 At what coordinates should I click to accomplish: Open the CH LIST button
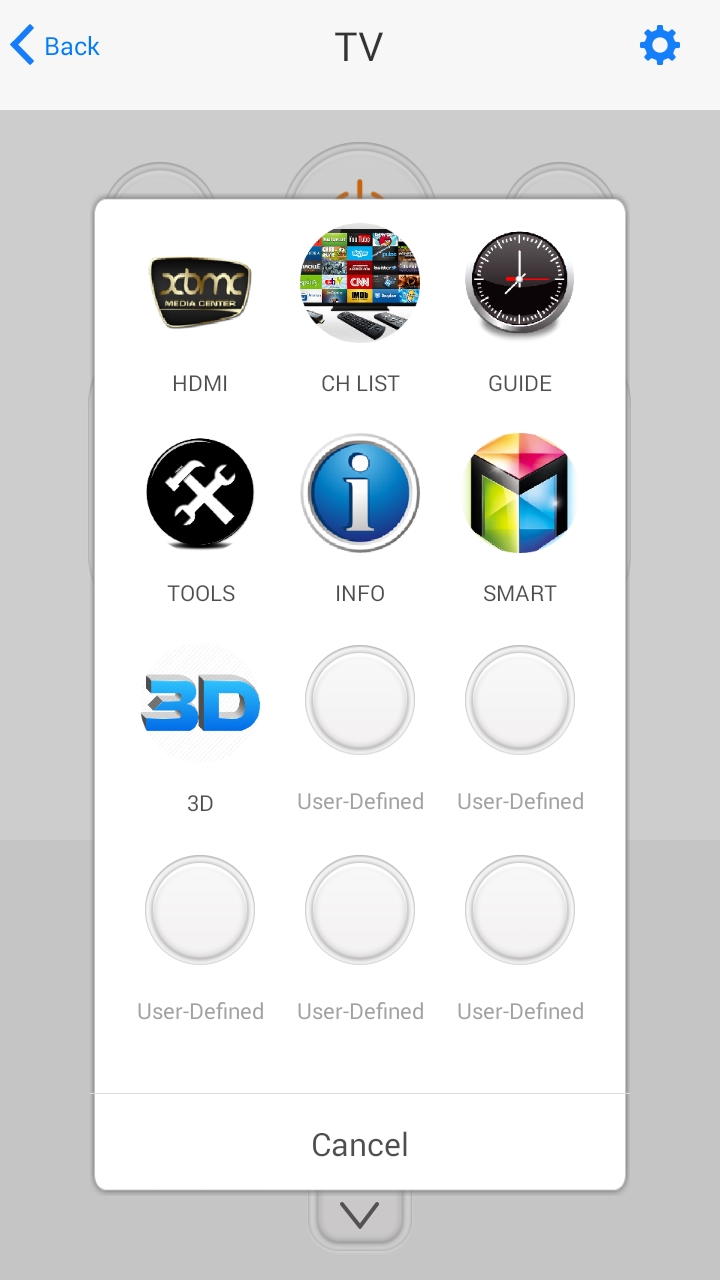click(360, 284)
